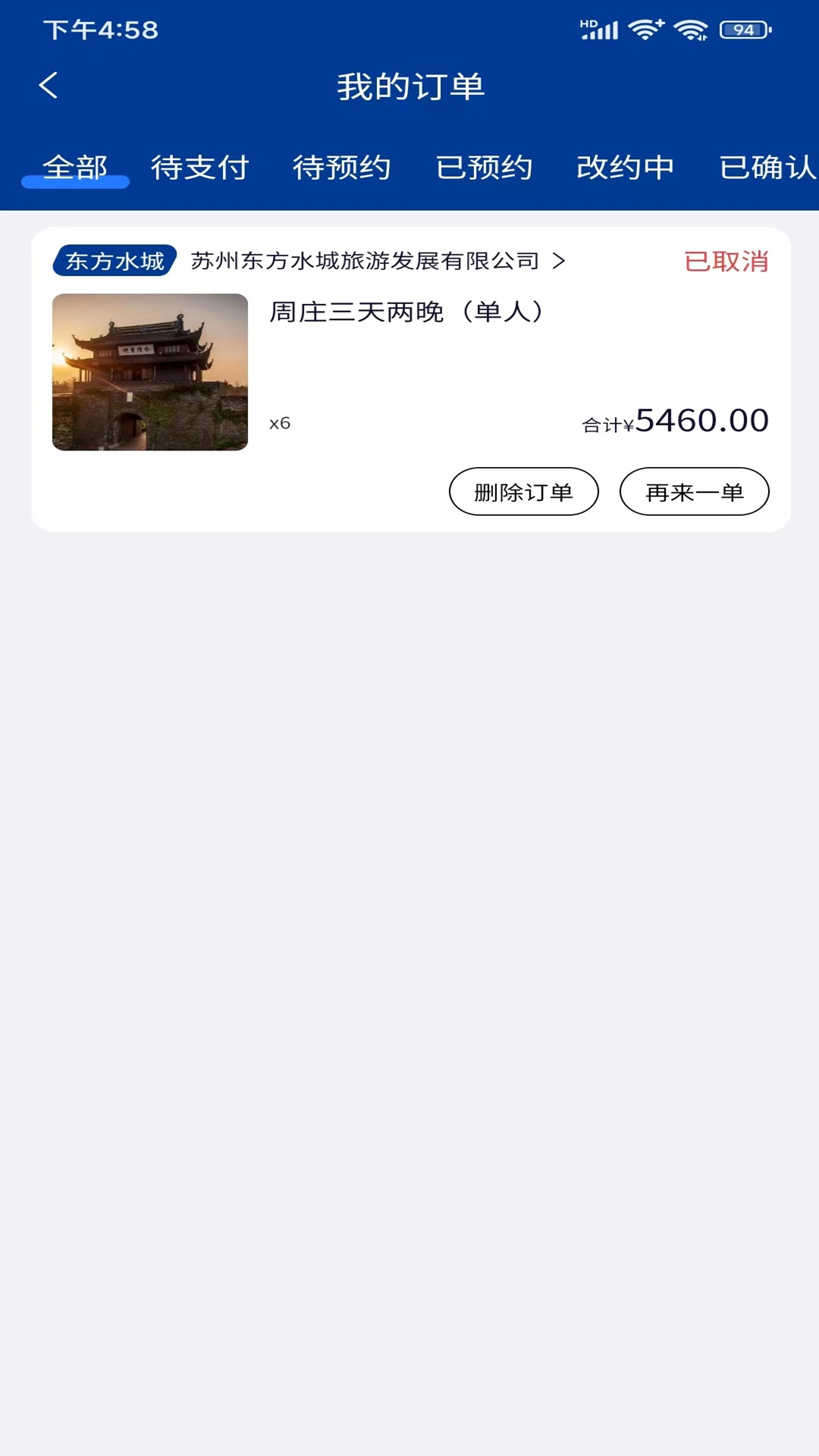This screenshot has height=1456, width=819.
Task: Select the currently active 全部 filter
Action: 76,168
